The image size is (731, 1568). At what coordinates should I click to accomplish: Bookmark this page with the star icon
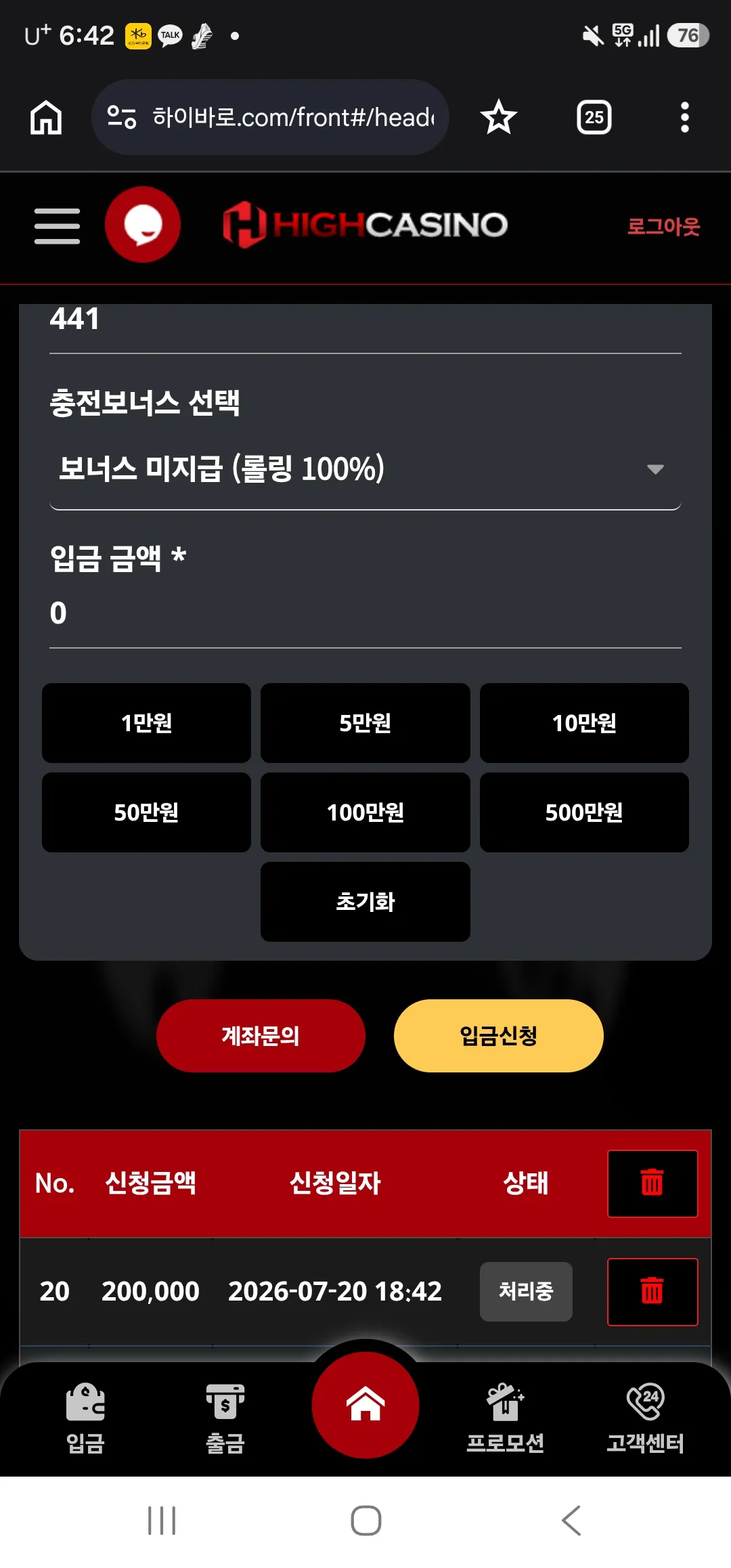click(x=499, y=117)
